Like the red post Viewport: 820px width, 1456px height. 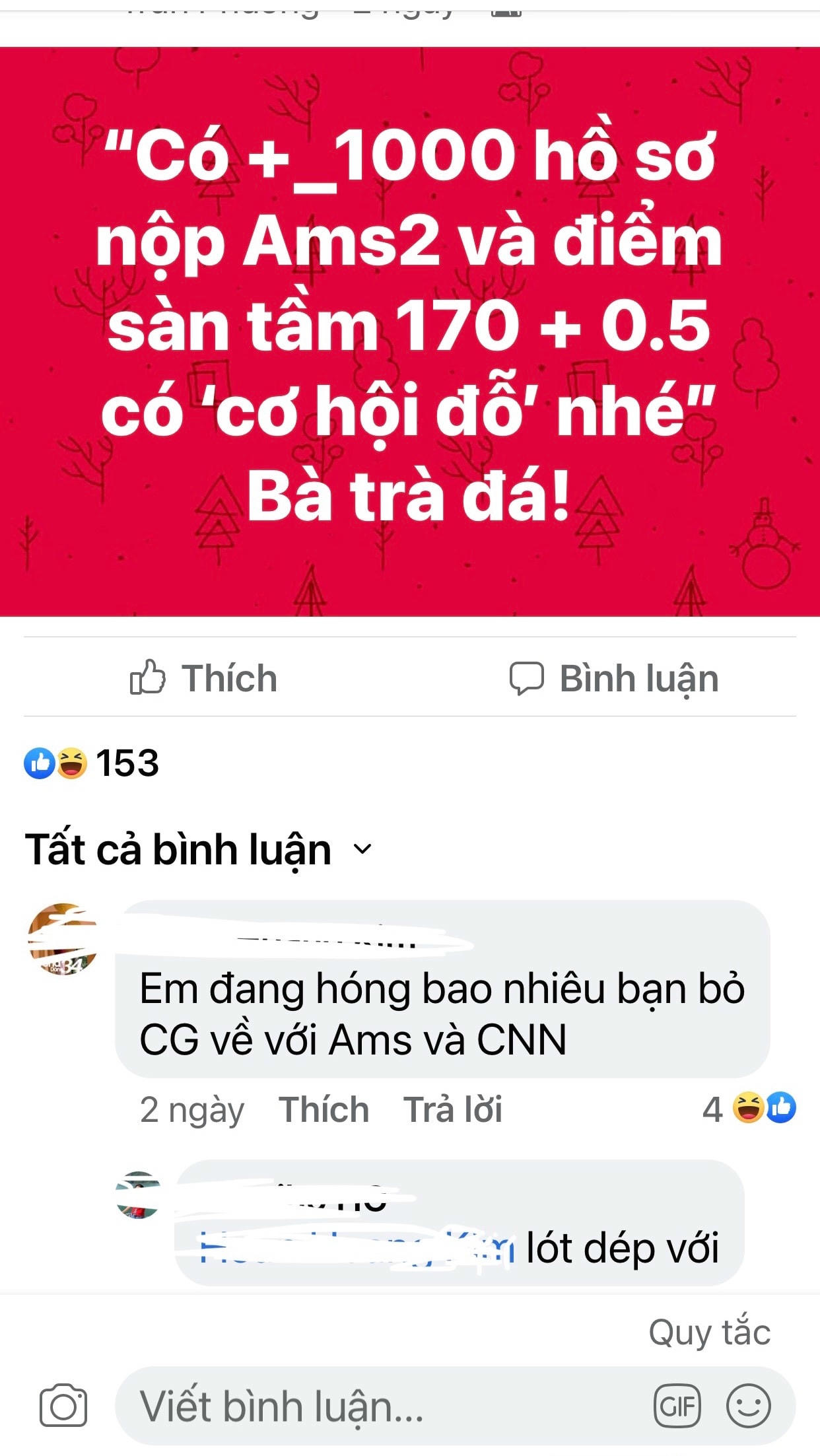(203, 678)
